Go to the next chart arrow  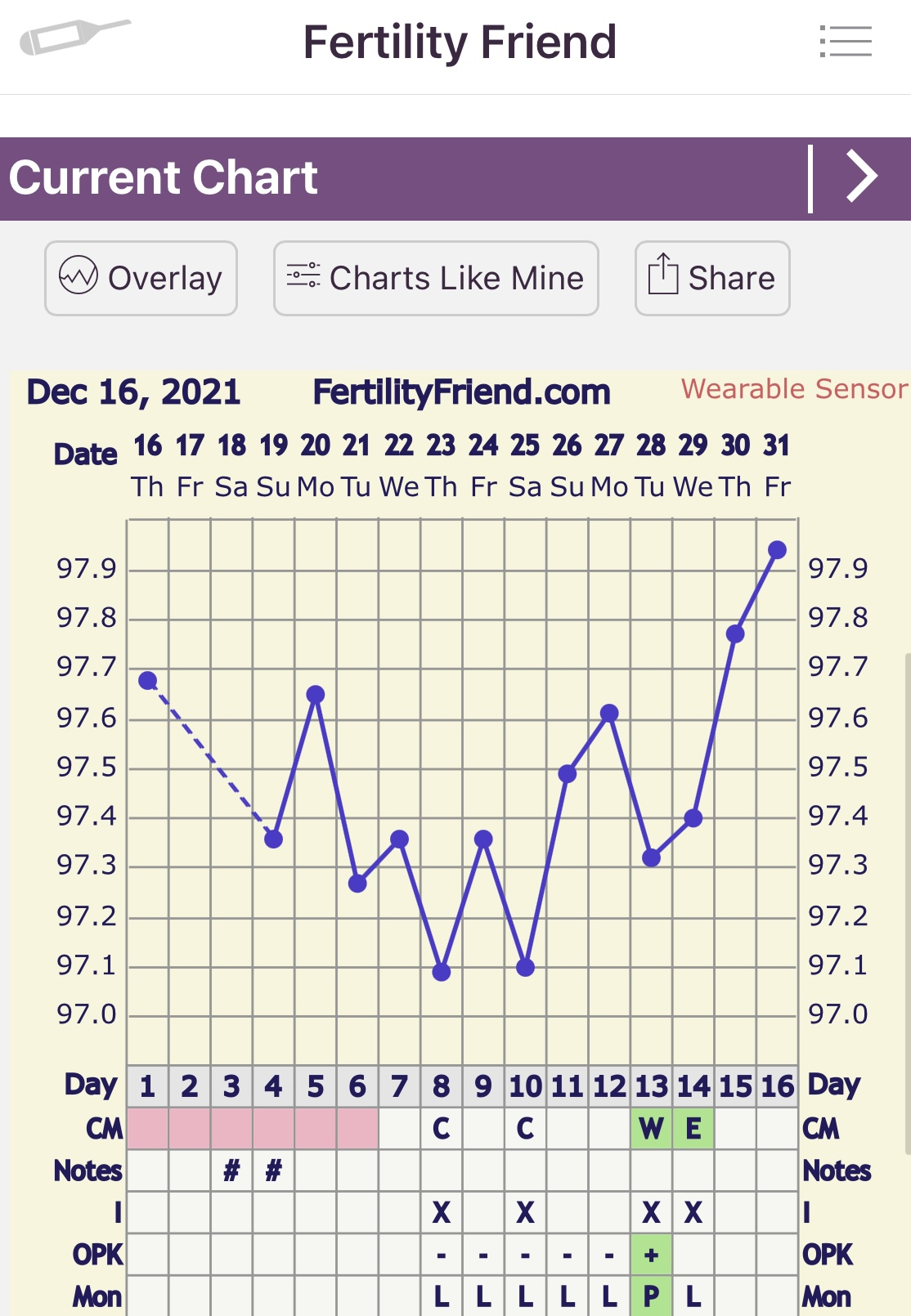[862, 177]
